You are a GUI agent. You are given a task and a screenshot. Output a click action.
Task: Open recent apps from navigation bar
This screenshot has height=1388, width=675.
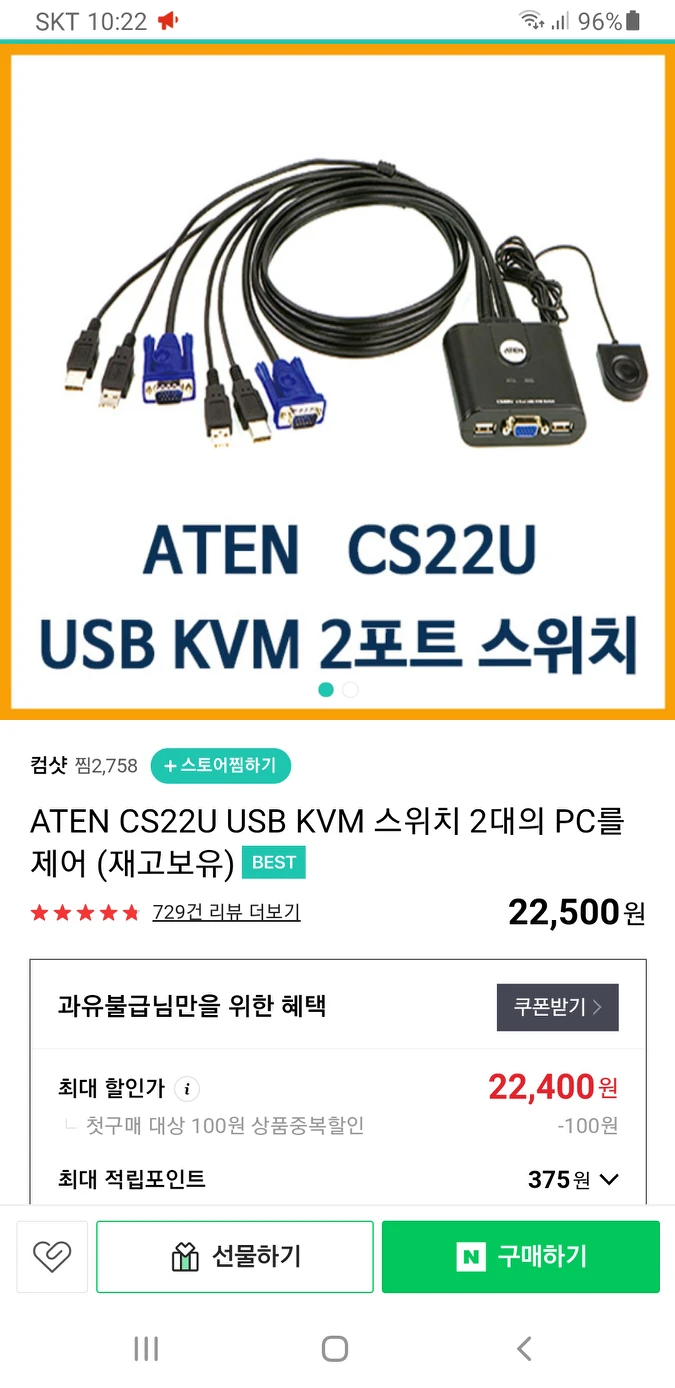(146, 1349)
